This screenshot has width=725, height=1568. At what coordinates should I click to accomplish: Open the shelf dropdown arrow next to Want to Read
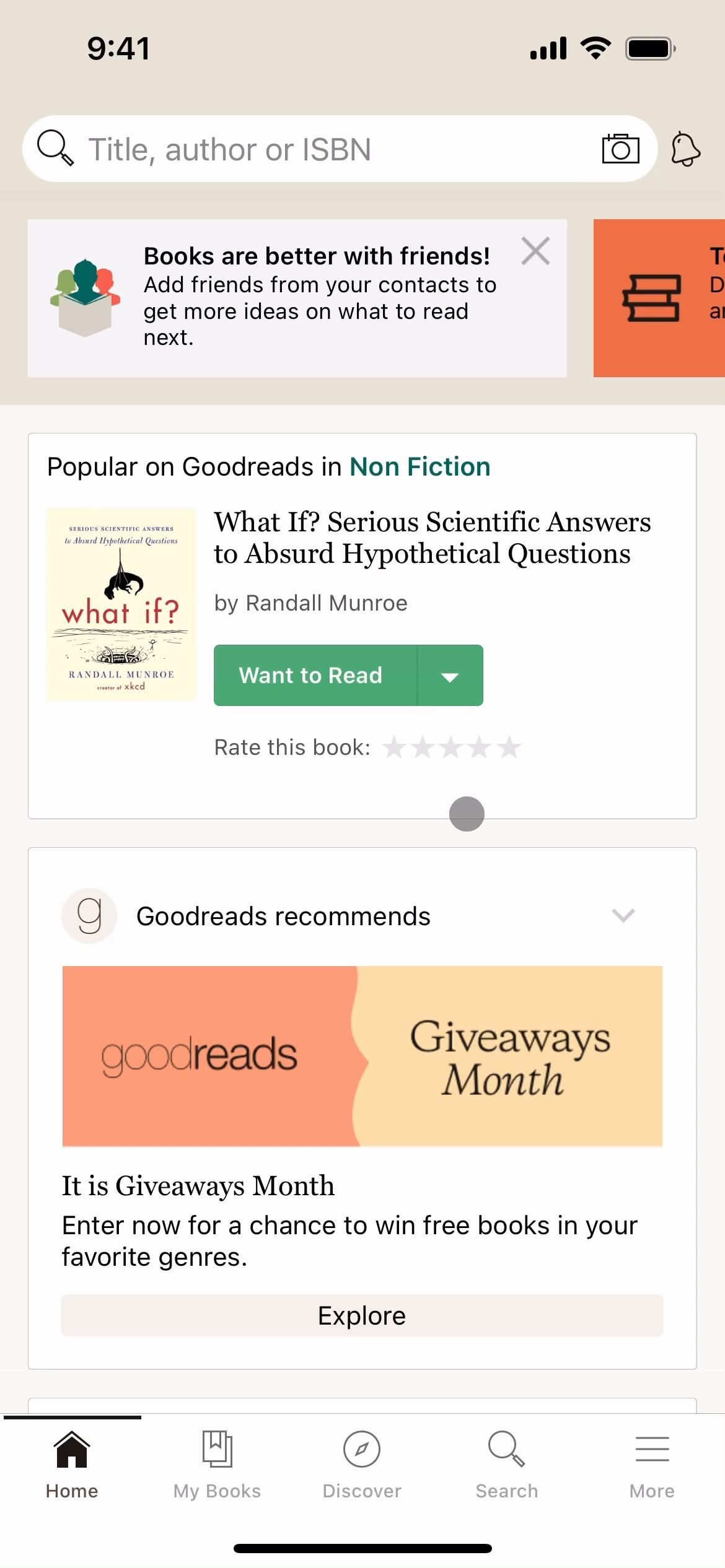[x=450, y=676]
